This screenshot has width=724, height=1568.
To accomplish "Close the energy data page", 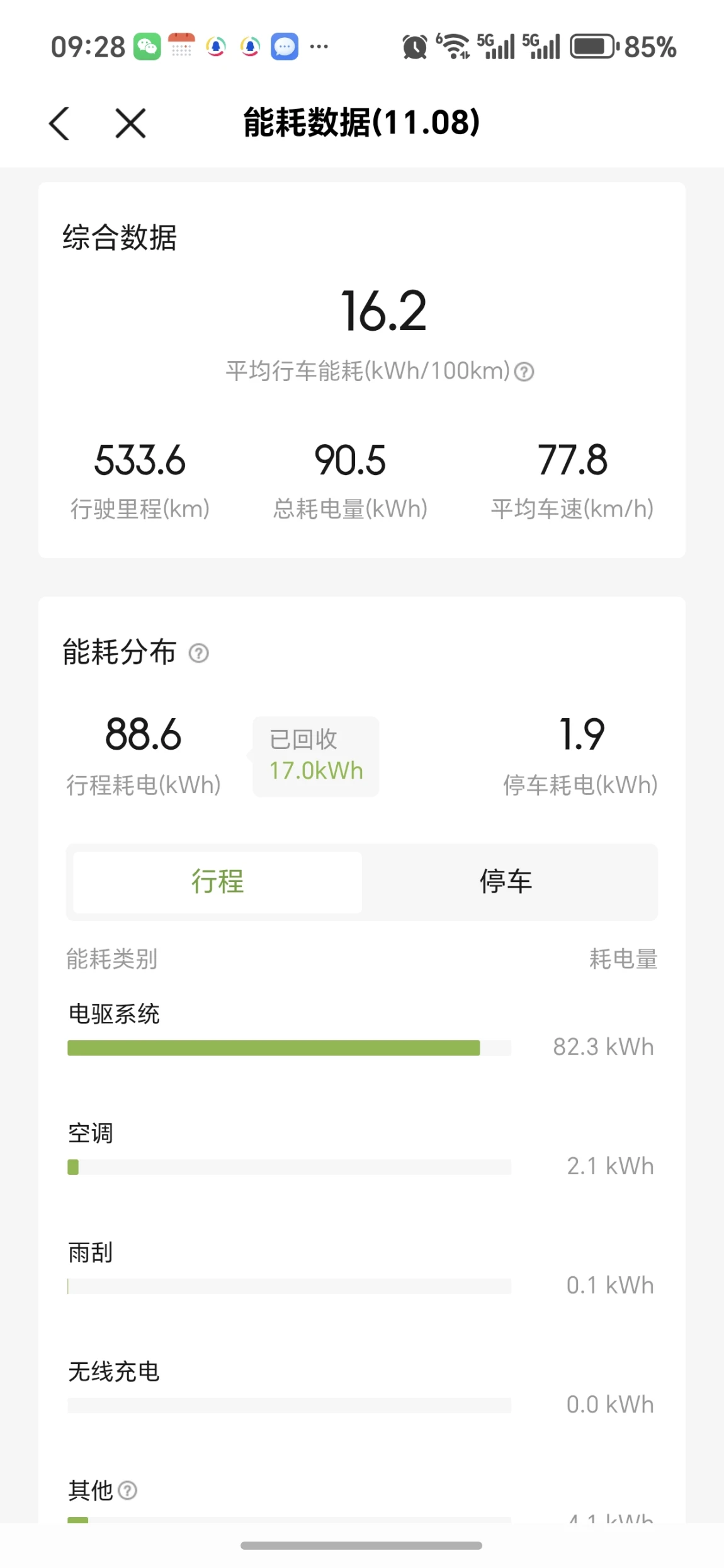I will click(130, 123).
